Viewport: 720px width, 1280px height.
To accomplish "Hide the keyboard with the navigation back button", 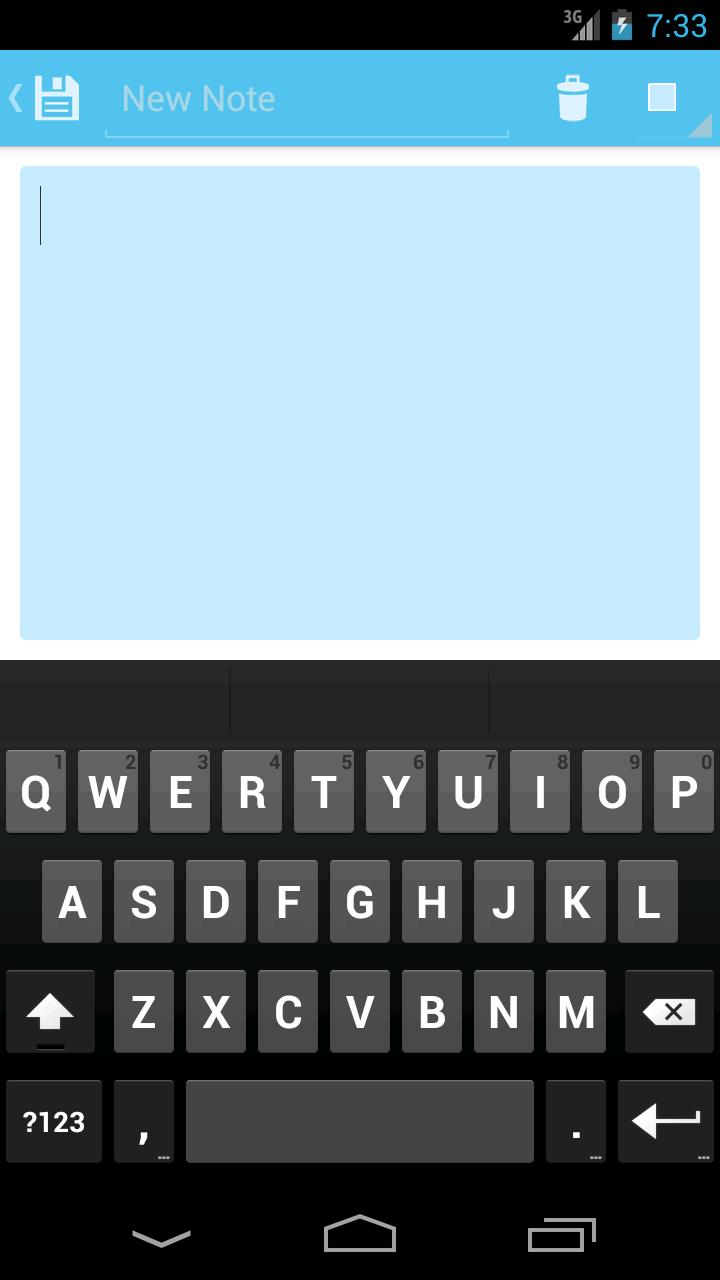I will pyautogui.click(x=161, y=1238).
